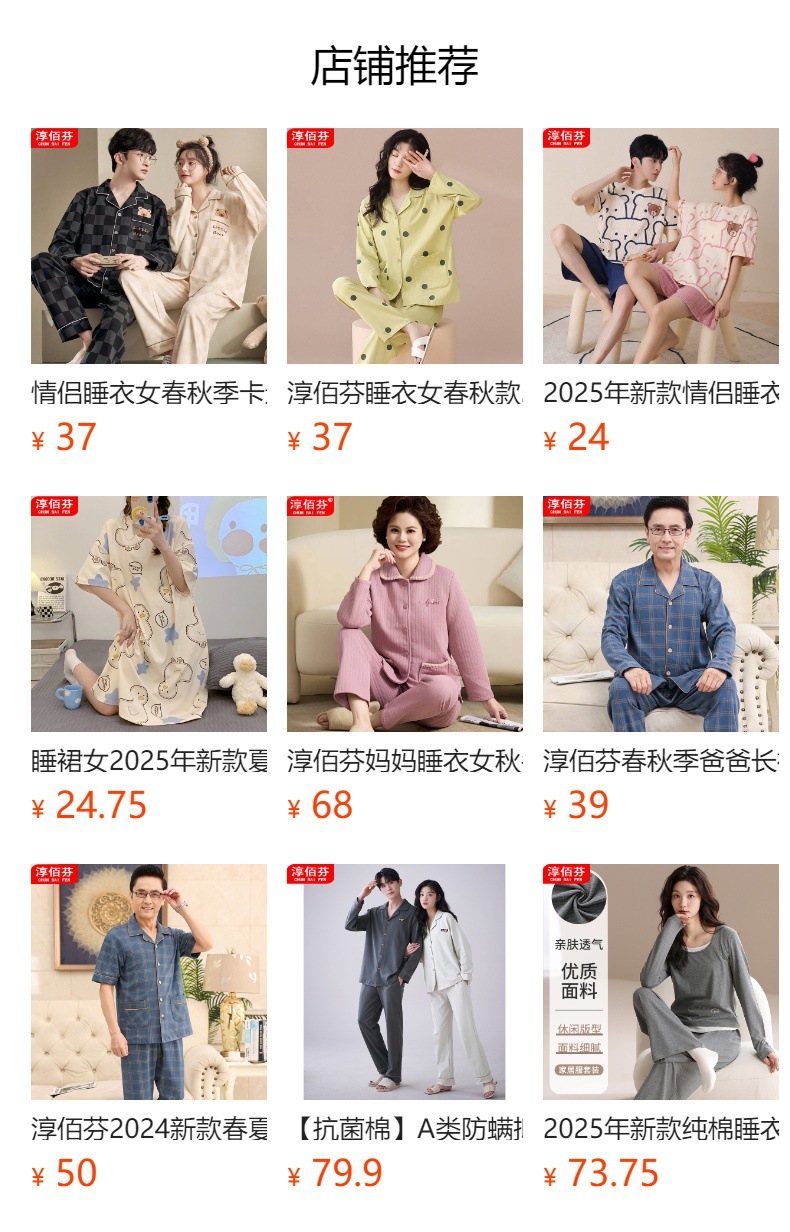Open the 情侣睡衣女春秋季 product priced ¥37
The image size is (790, 1232).
[x=148, y=246]
